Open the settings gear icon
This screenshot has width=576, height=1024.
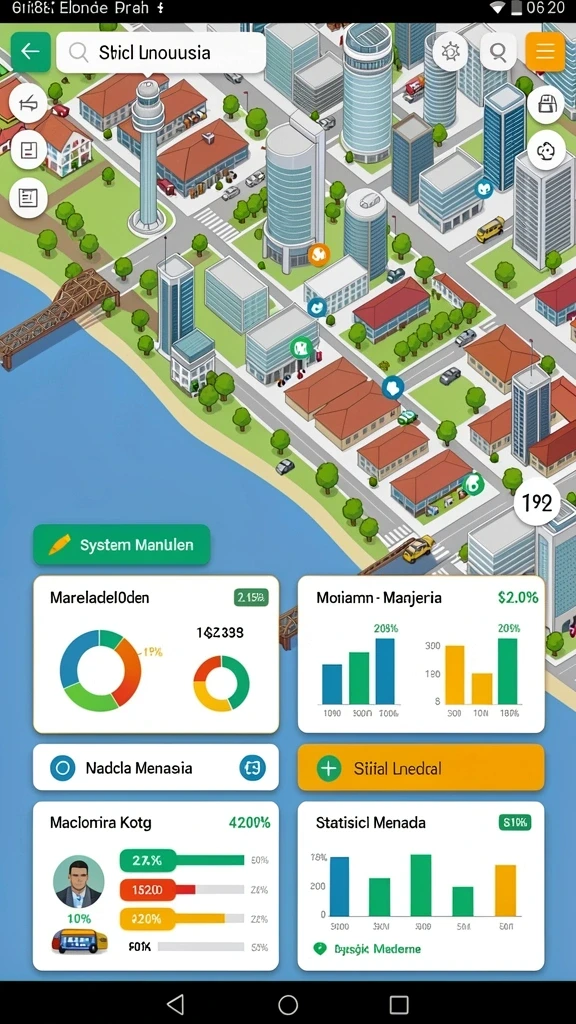pyautogui.click(x=451, y=52)
